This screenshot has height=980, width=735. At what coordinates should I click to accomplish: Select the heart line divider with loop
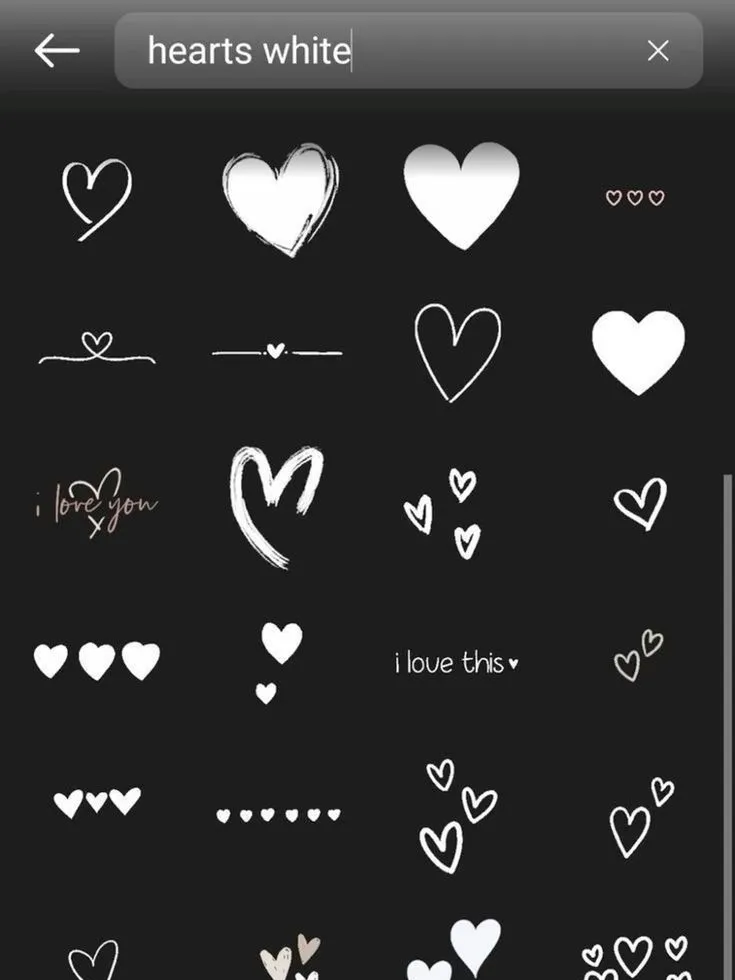click(x=96, y=349)
